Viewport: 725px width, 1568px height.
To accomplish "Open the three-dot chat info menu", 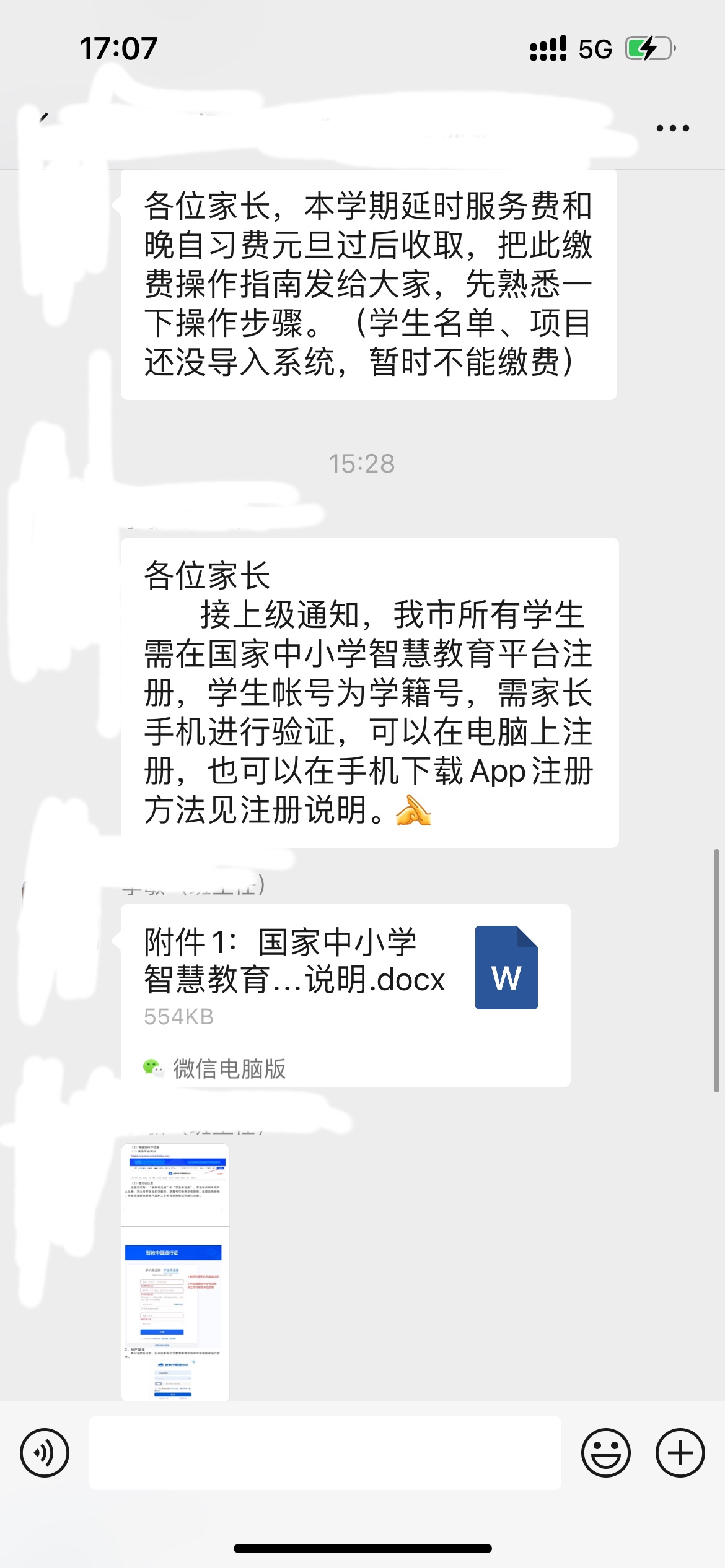I will pos(672,128).
